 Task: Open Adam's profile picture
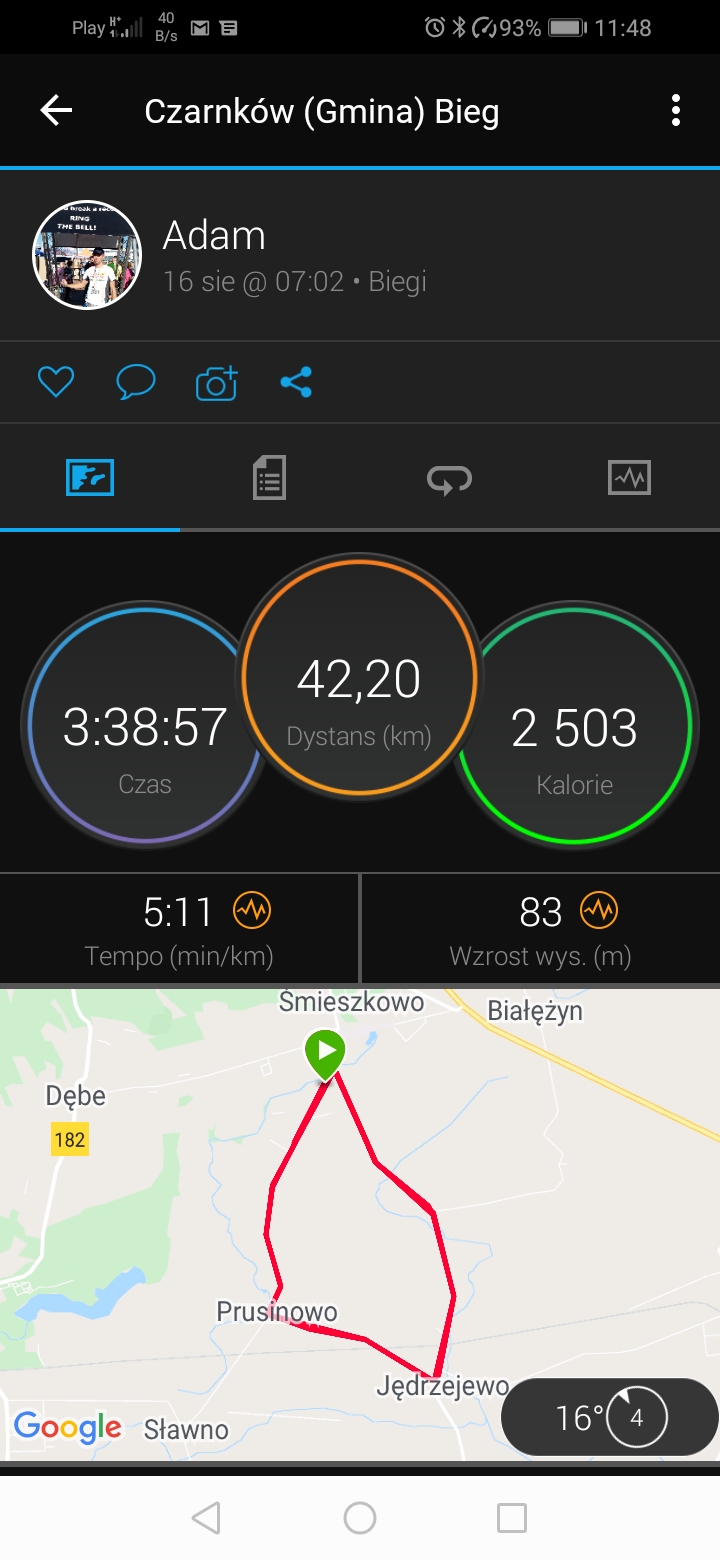click(x=85, y=256)
